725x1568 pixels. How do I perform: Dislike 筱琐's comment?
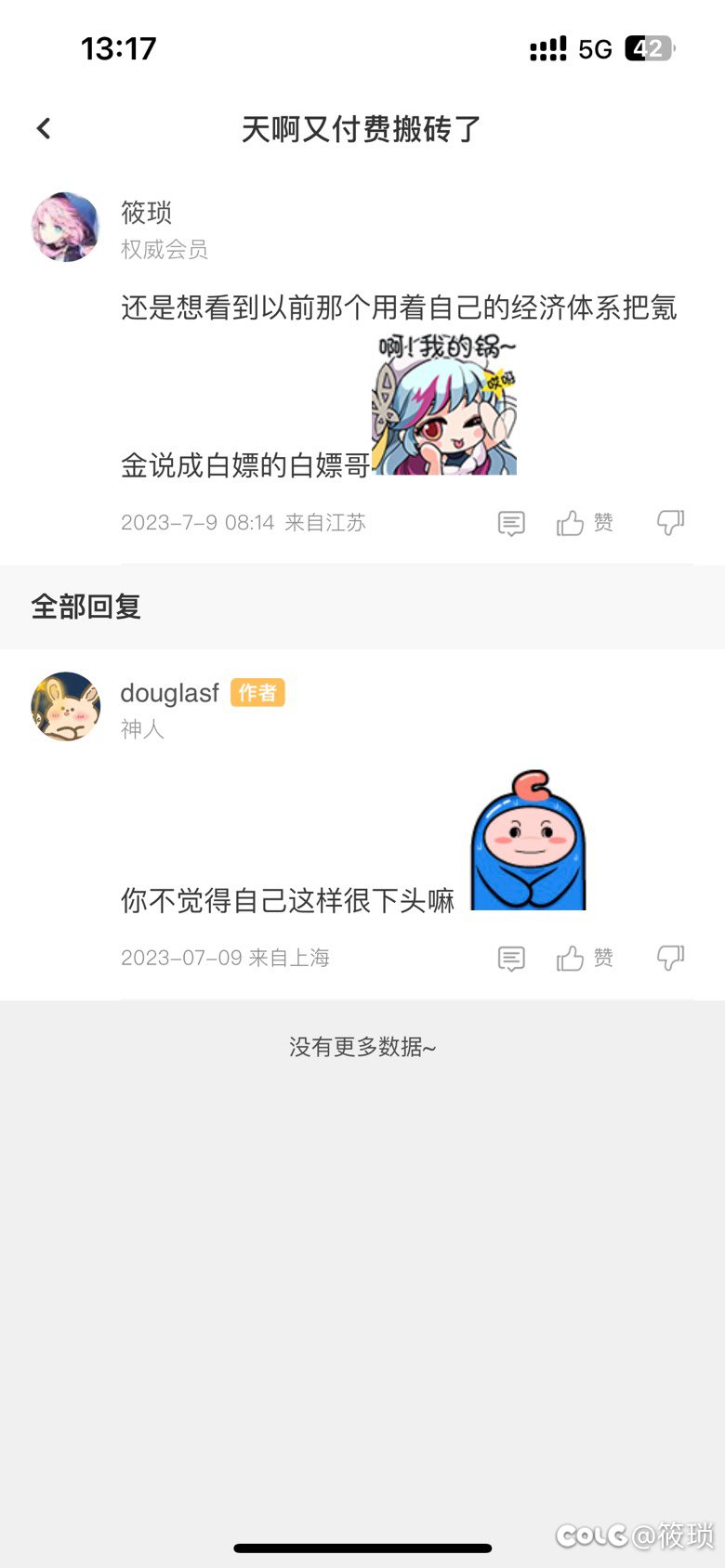coord(670,523)
